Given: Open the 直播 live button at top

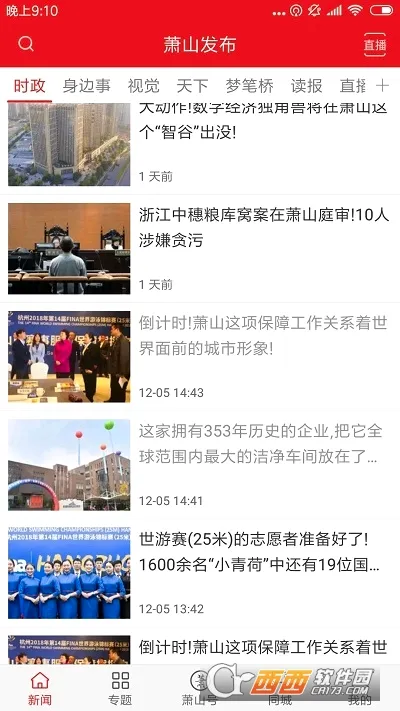Looking at the screenshot, I should (x=375, y=45).
